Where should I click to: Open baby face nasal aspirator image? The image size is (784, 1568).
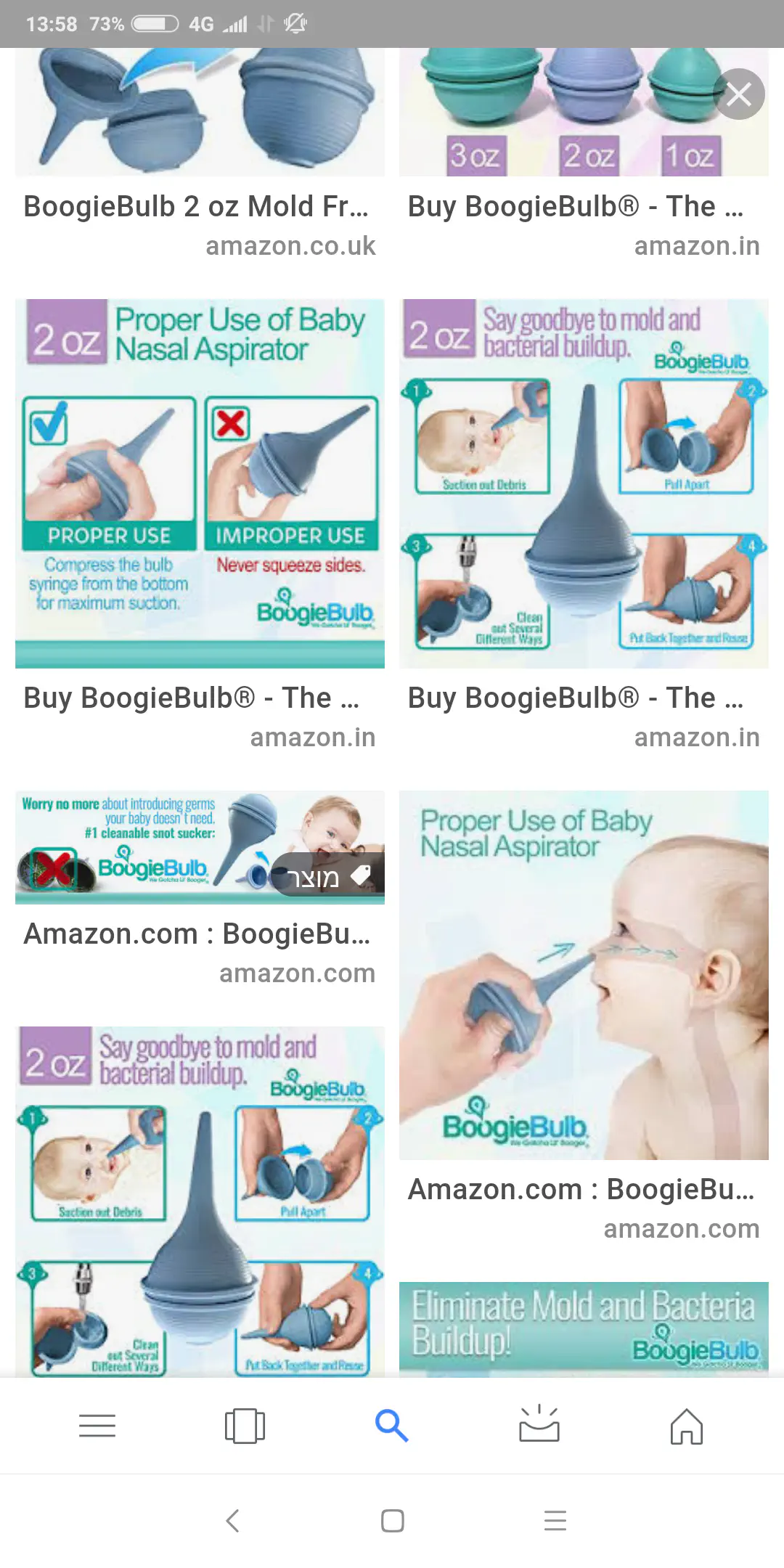point(584,974)
